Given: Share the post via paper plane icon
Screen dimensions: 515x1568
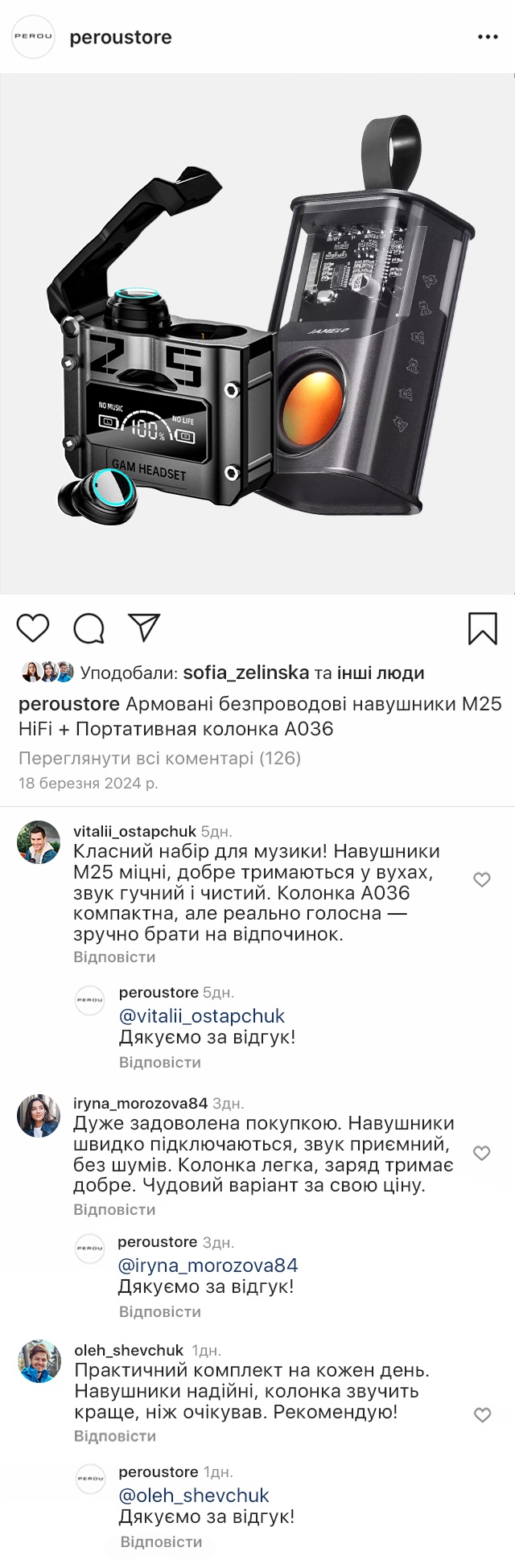Looking at the screenshot, I should [145, 628].
